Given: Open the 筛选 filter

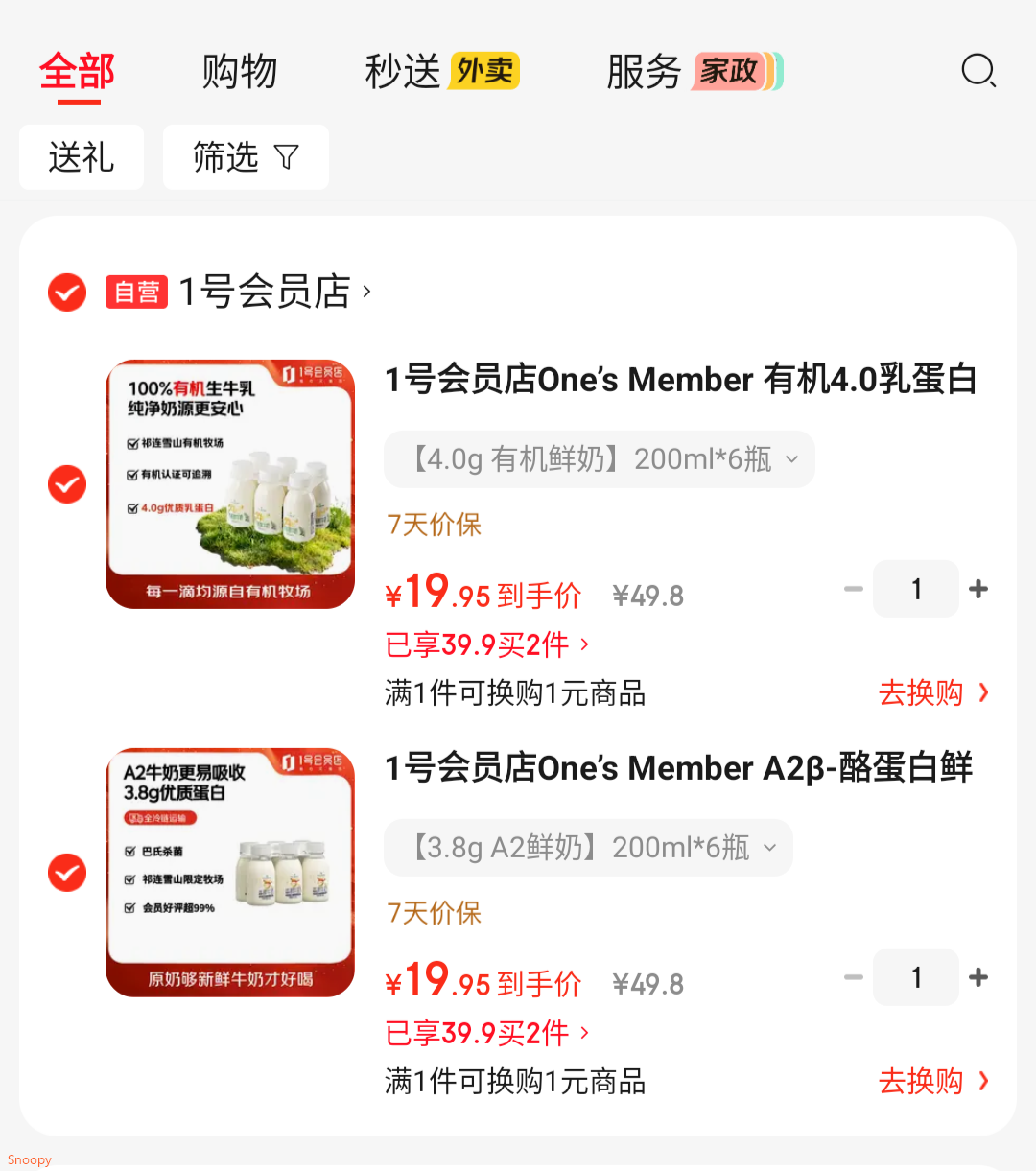Looking at the screenshot, I should tap(246, 157).
